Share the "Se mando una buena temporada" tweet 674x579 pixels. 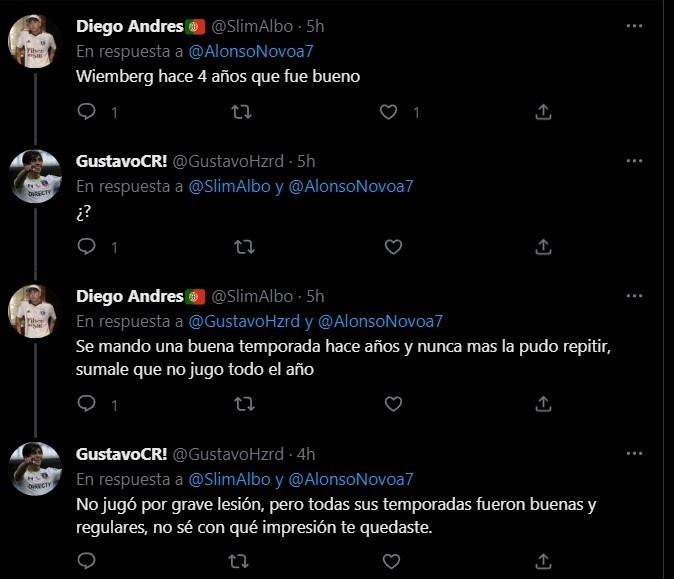(543, 404)
